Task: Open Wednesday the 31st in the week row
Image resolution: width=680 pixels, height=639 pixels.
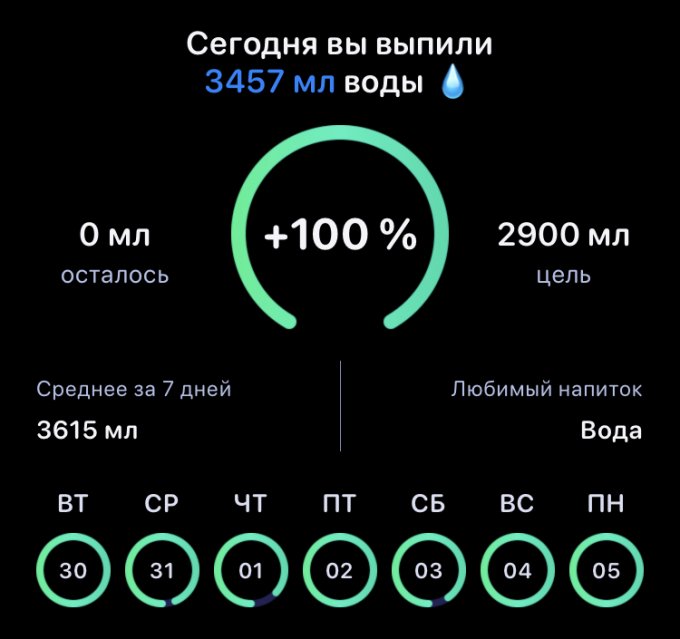Action: pos(162,571)
